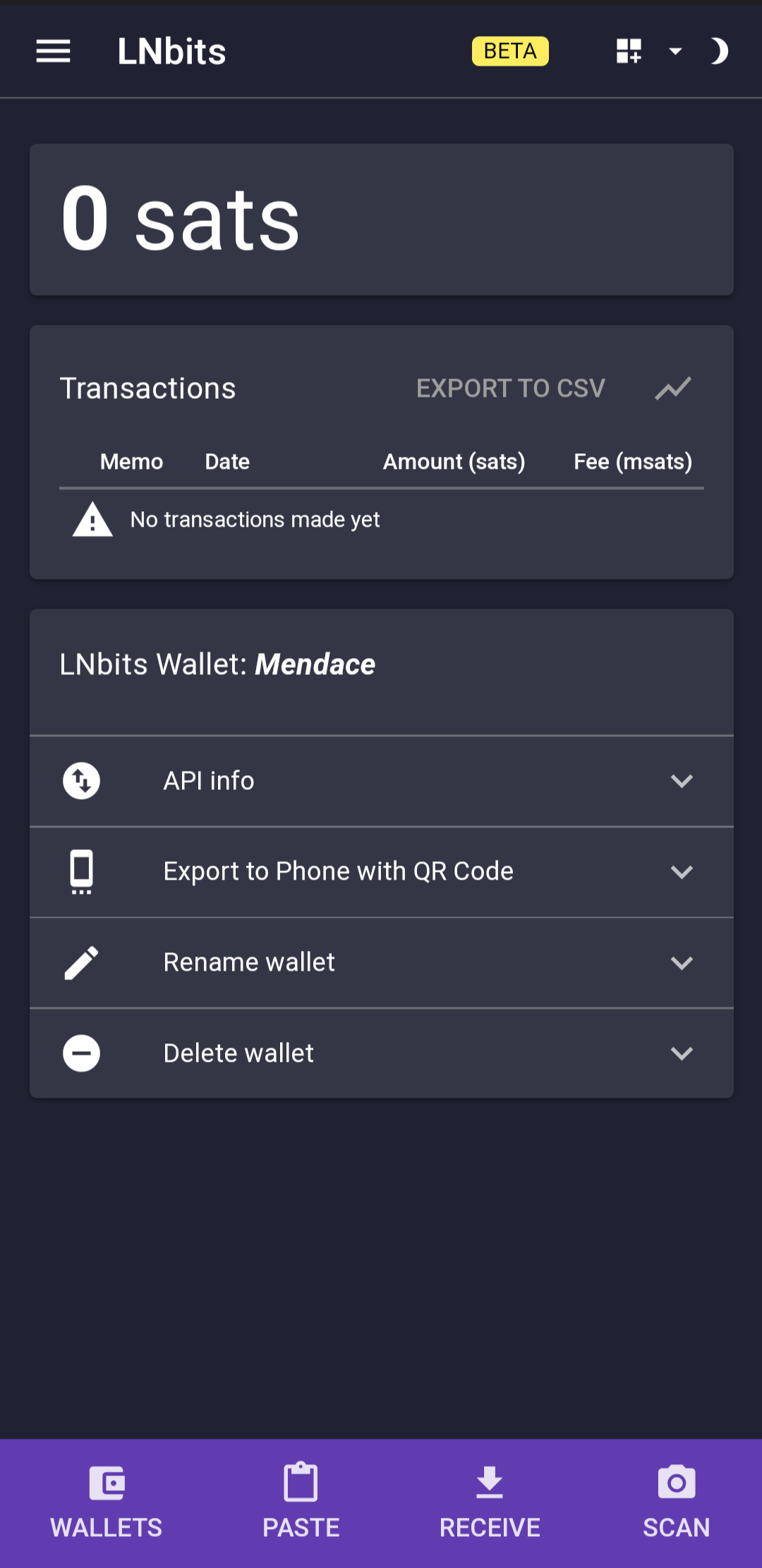Screen dimensions: 762x1568
Task: Expand Export to Phone with QR Code
Action: click(381, 872)
